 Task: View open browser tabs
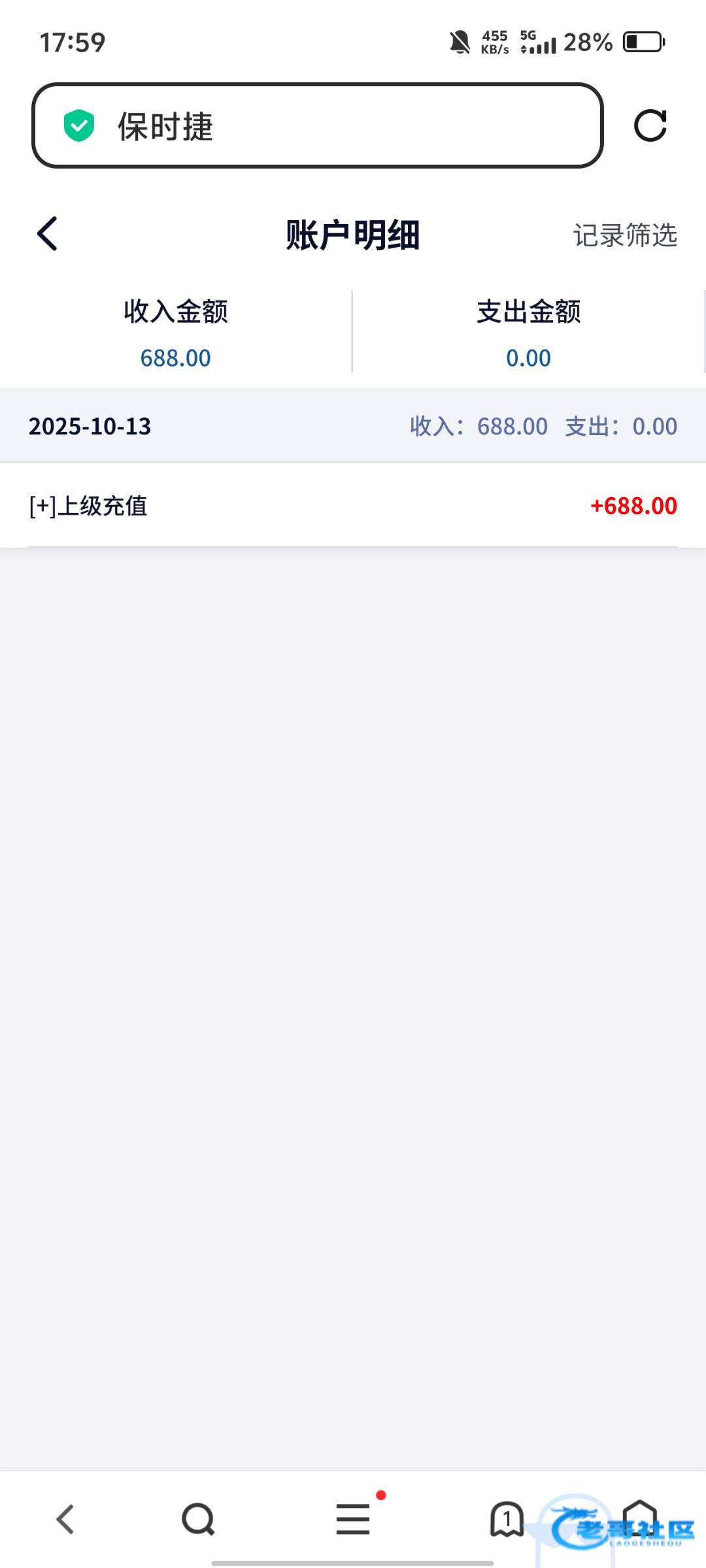pyautogui.click(x=507, y=1518)
